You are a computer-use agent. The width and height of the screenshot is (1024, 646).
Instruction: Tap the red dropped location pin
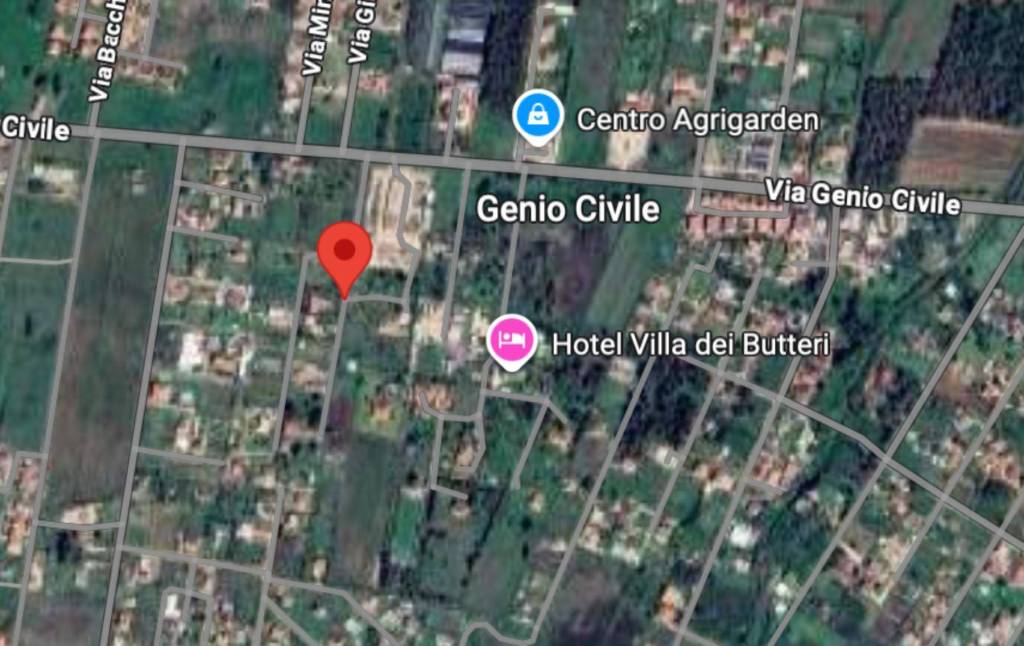(x=345, y=253)
